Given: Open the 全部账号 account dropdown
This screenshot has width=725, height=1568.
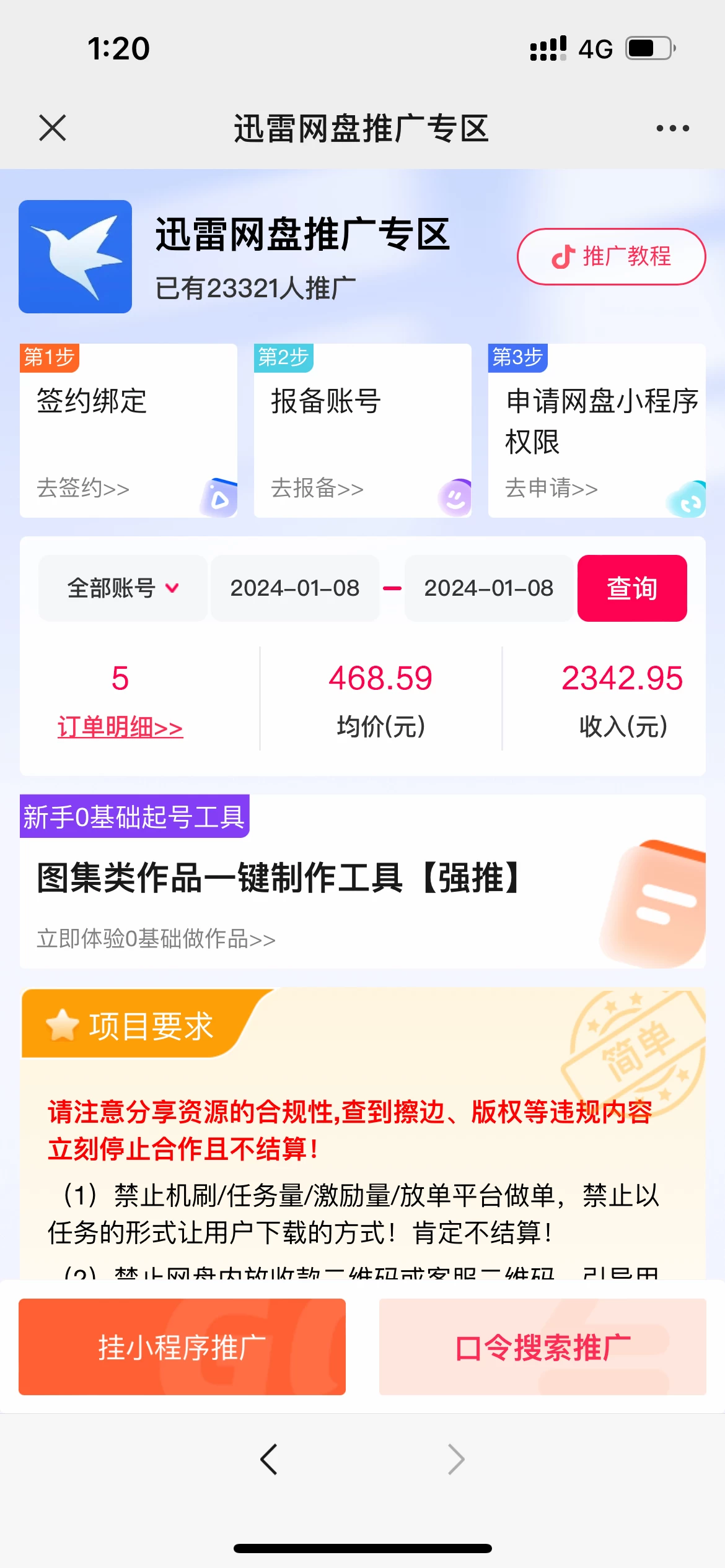Looking at the screenshot, I should [121, 588].
